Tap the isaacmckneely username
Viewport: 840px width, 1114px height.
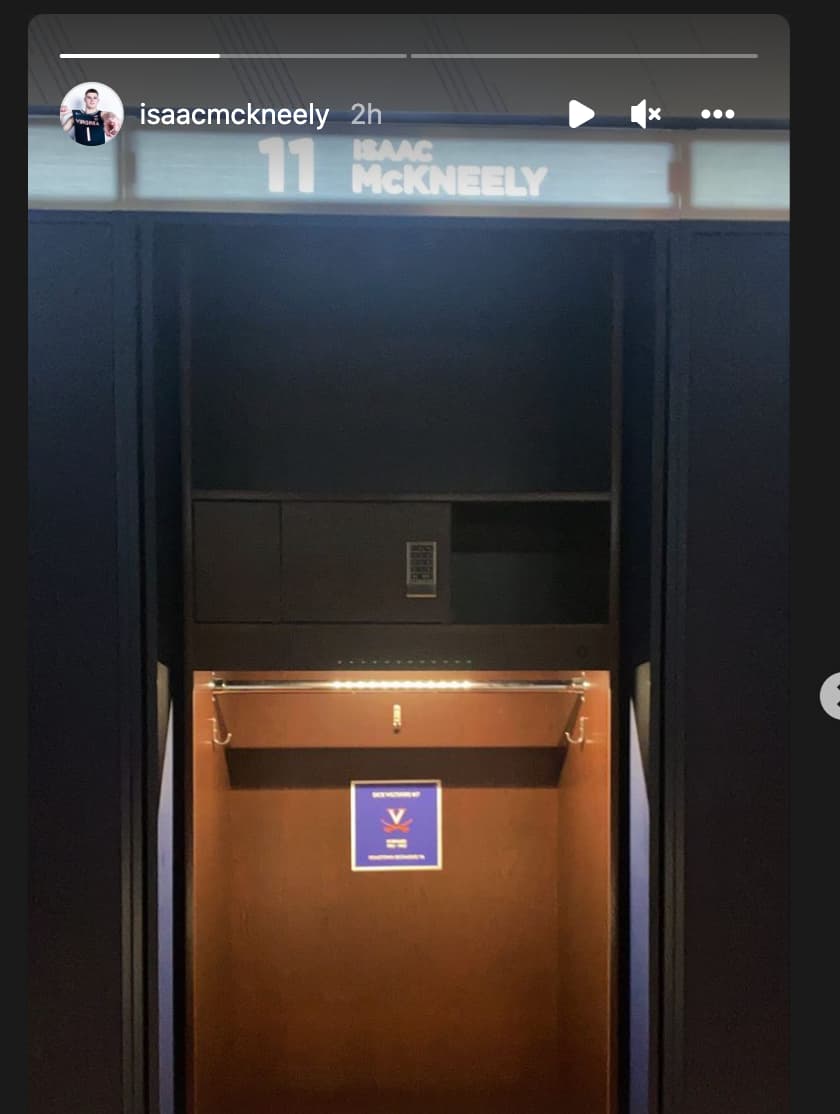pyautogui.click(x=234, y=115)
